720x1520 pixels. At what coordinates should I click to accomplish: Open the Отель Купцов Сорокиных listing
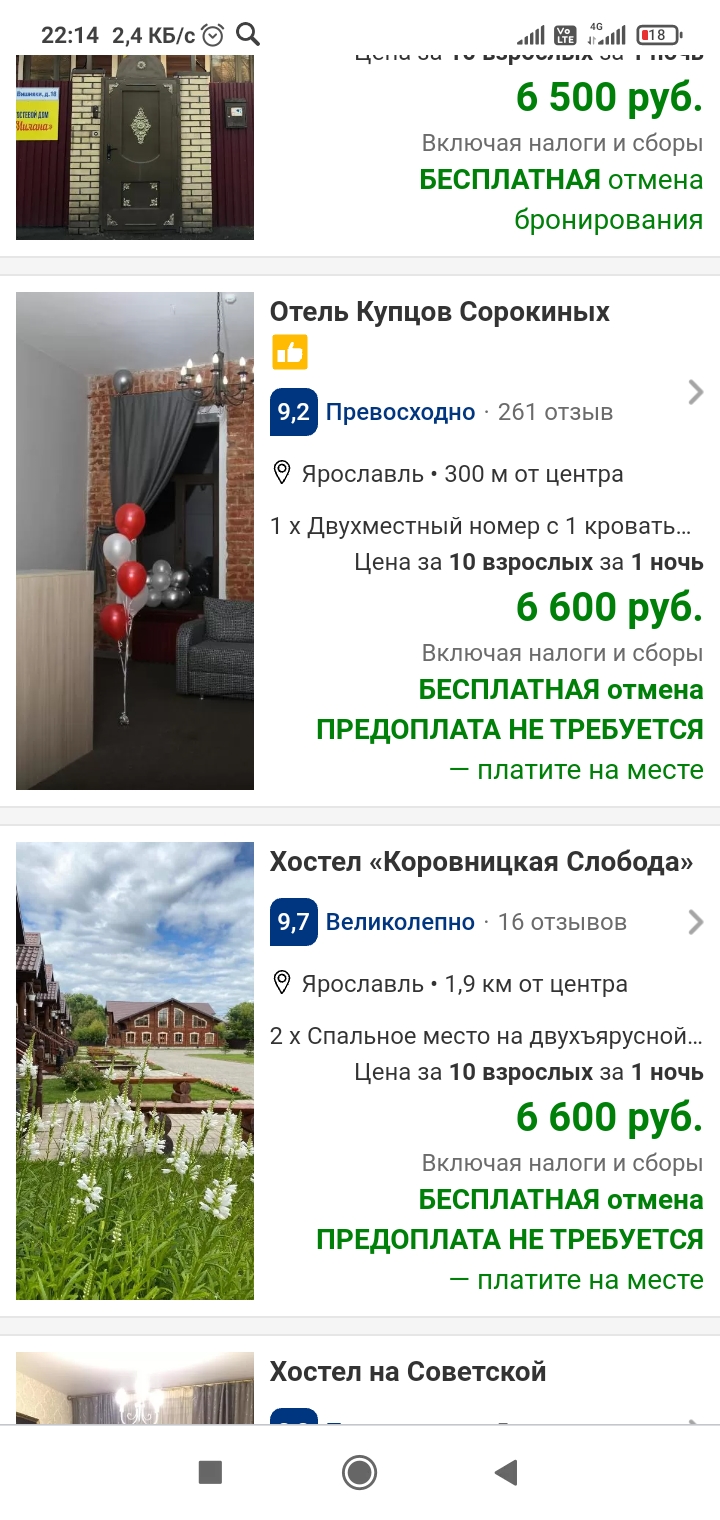[x=439, y=312]
